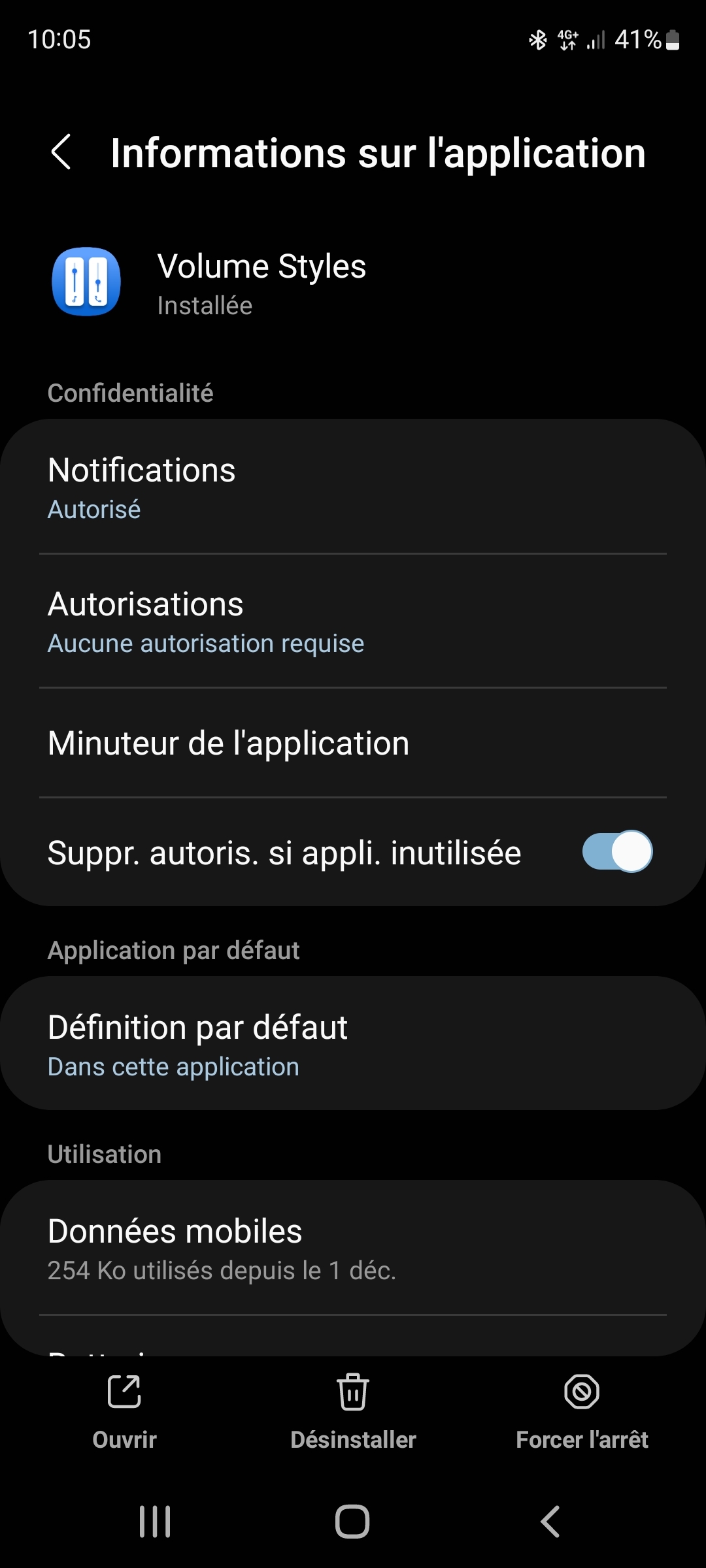This screenshot has width=706, height=1568.
Task: Open the Notifications settings row
Action: click(353, 487)
